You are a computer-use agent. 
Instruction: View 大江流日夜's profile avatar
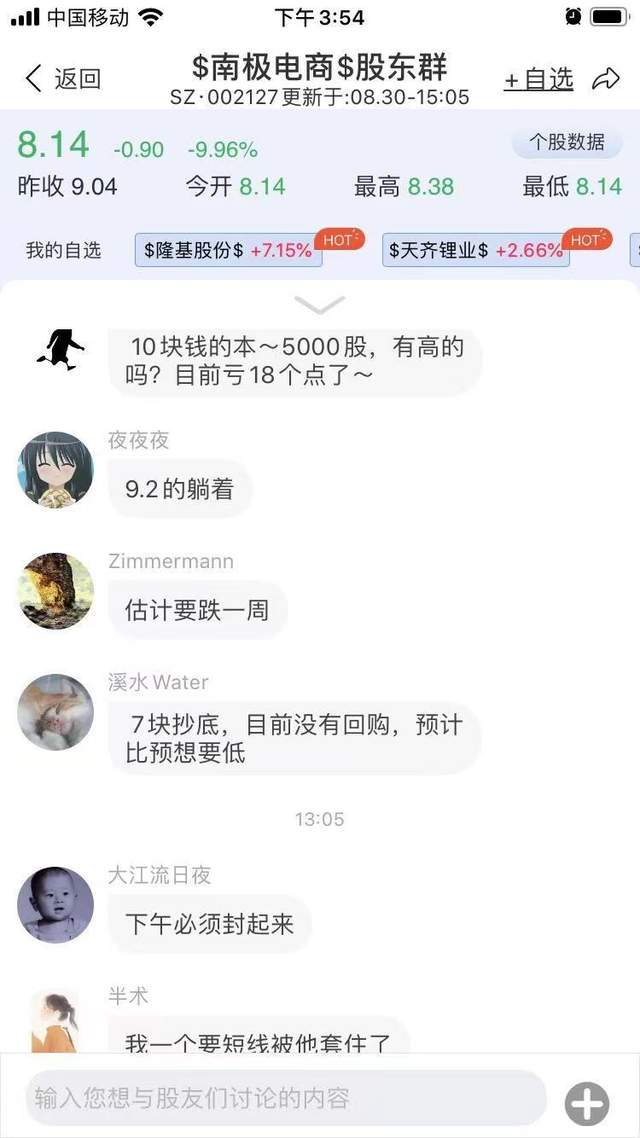(x=56, y=904)
